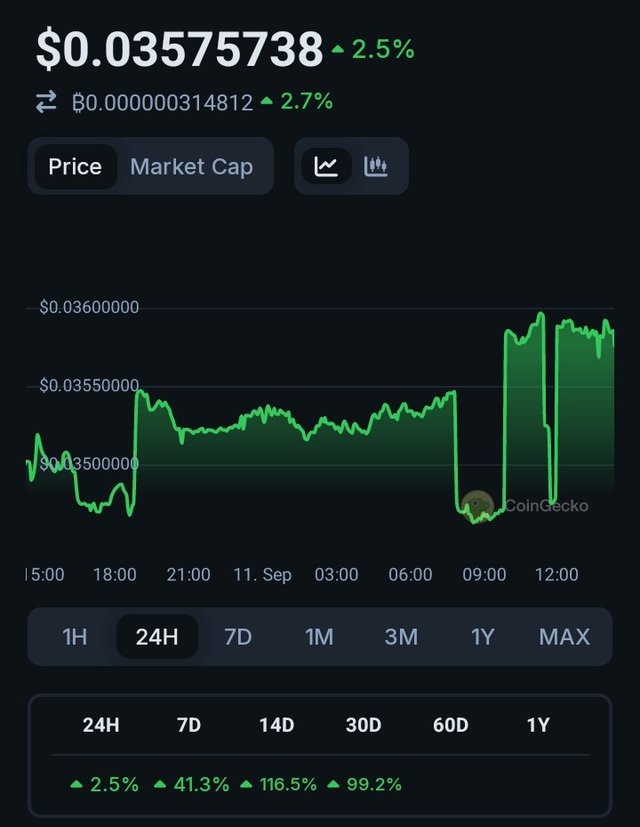This screenshot has width=640, height=827.
Task: Switch to candlestick chart
Action: 376,166
